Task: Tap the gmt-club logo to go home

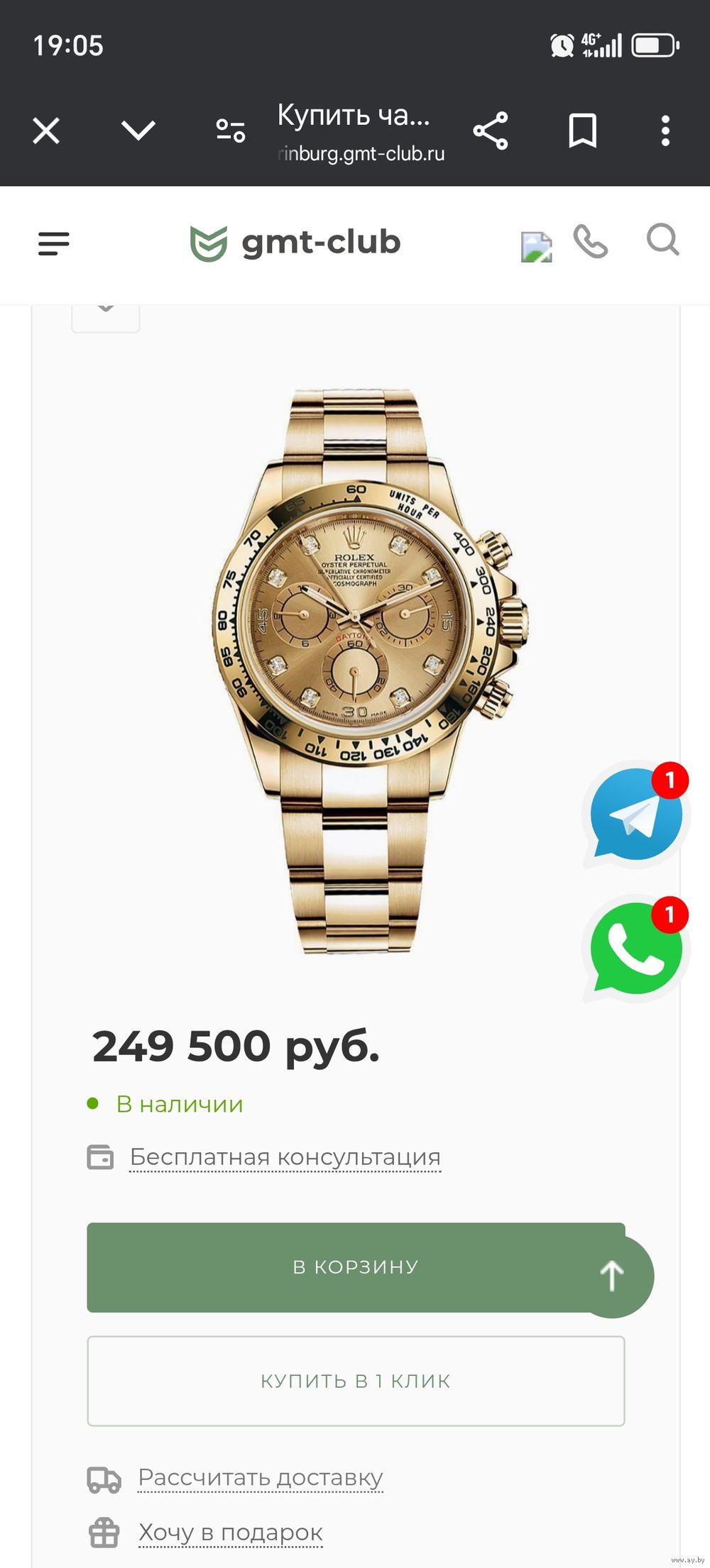Action: [296, 243]
